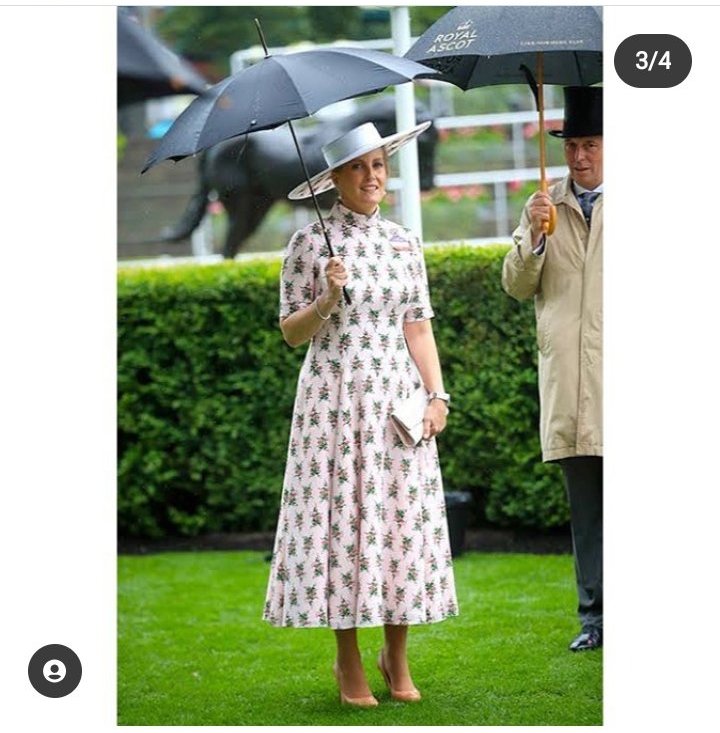Show tagged people on the photo
This screenshot has width=720, height=733.
click(x=55, y=671)
